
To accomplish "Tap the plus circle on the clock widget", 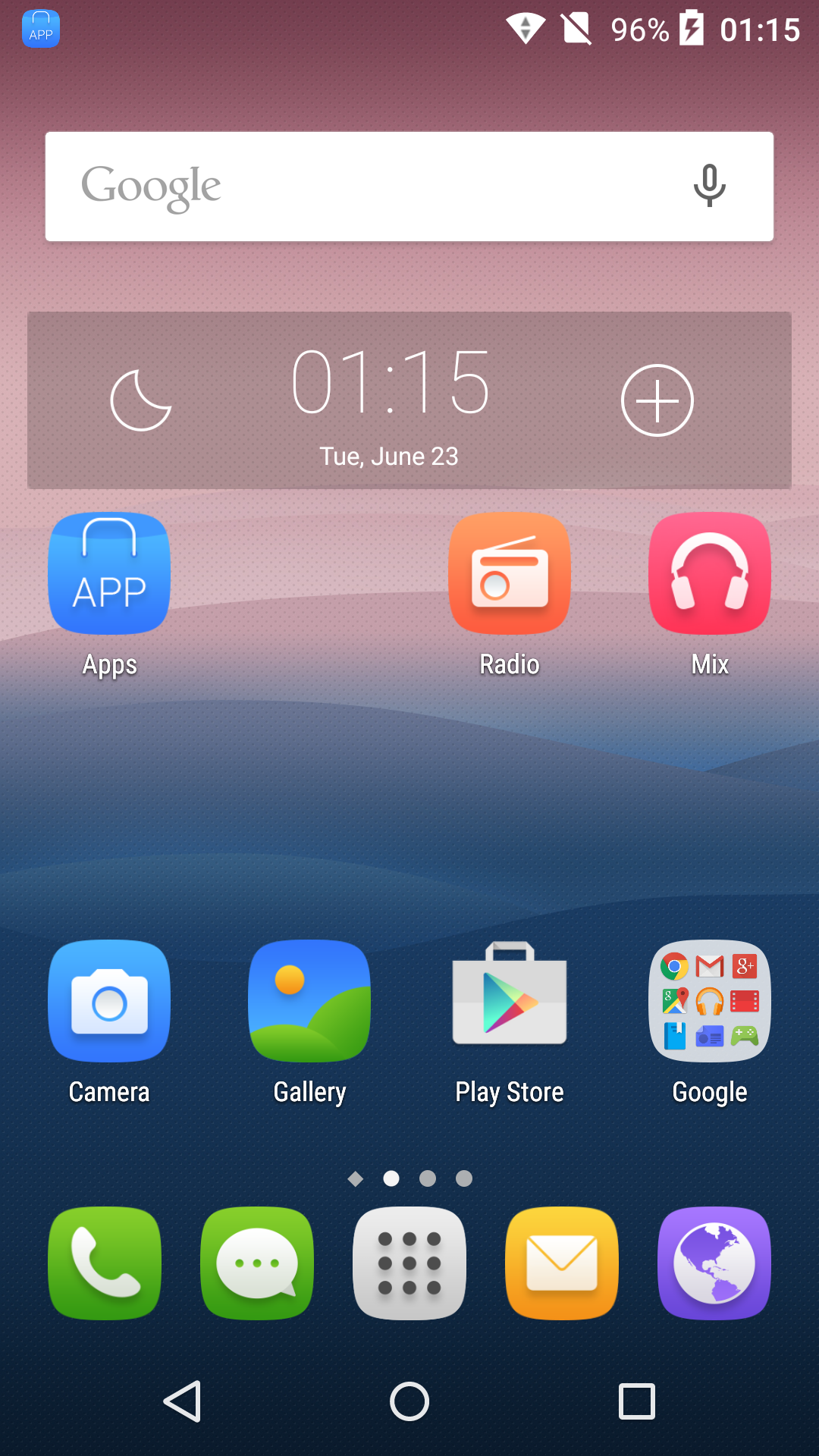I will coord(657,400).
